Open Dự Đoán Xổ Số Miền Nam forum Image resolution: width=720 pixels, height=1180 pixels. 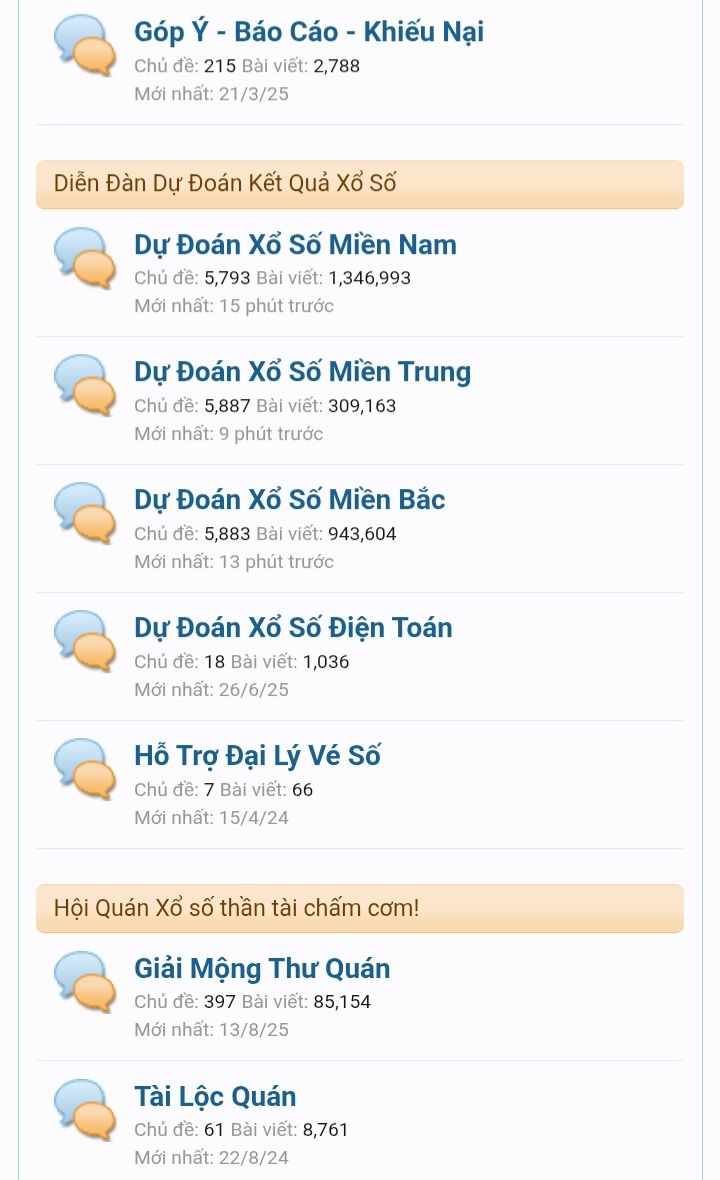295,245
